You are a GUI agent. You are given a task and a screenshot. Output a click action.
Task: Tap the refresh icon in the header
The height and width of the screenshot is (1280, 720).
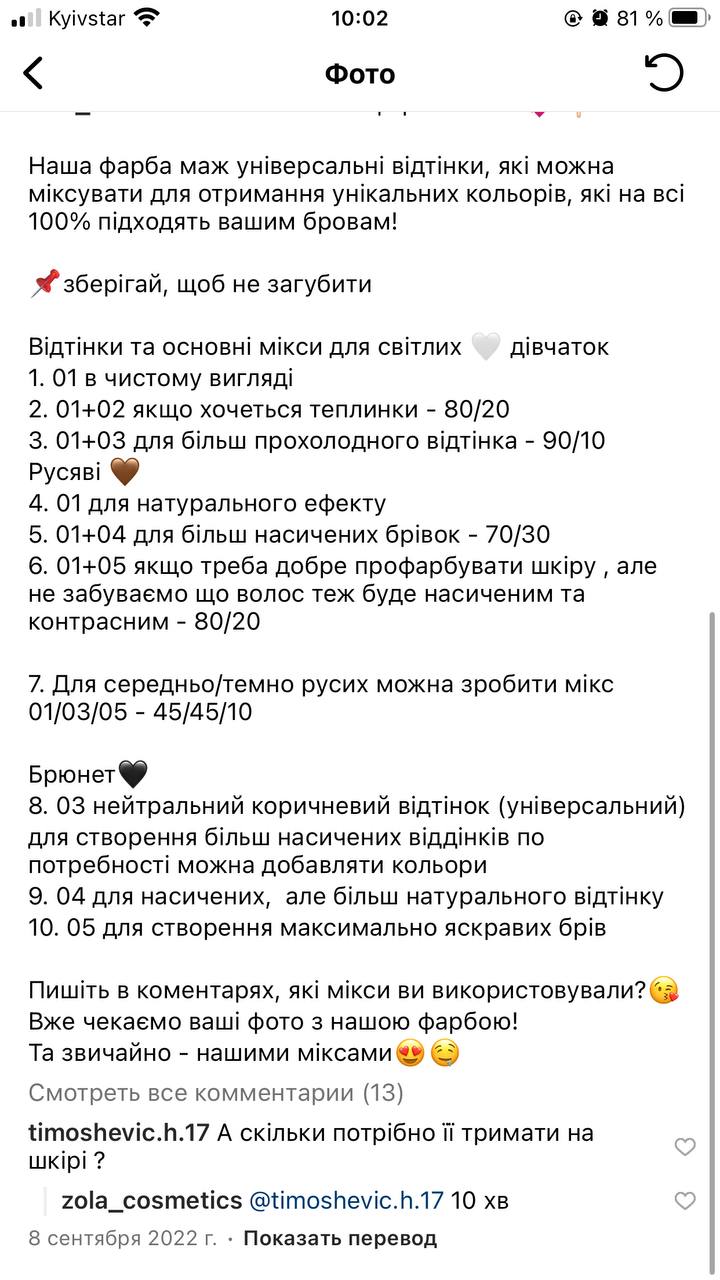(665, 73)
